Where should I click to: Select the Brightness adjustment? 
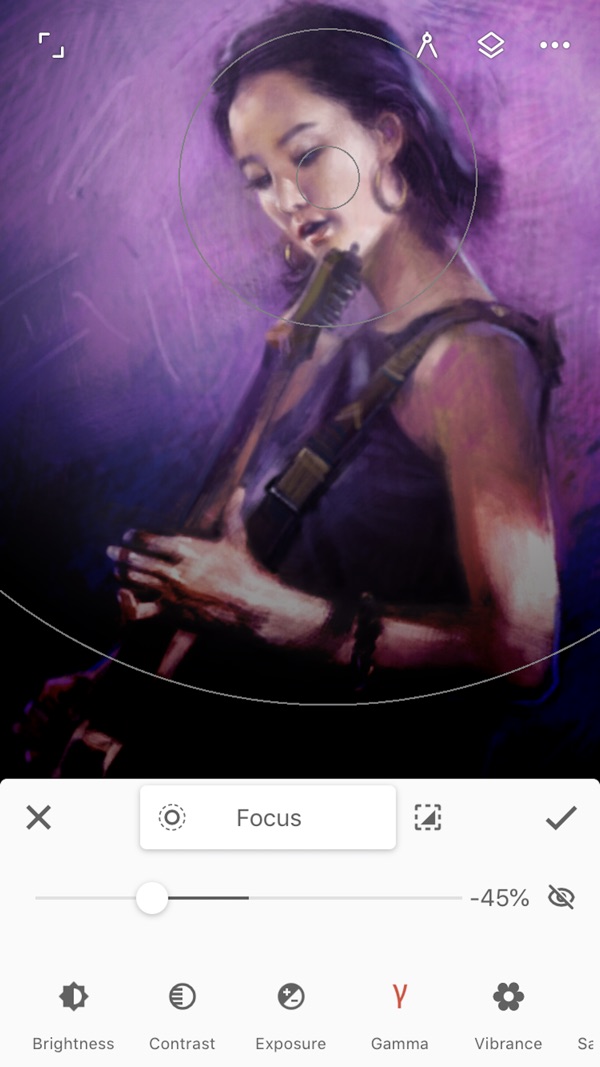pos(73,1012)
